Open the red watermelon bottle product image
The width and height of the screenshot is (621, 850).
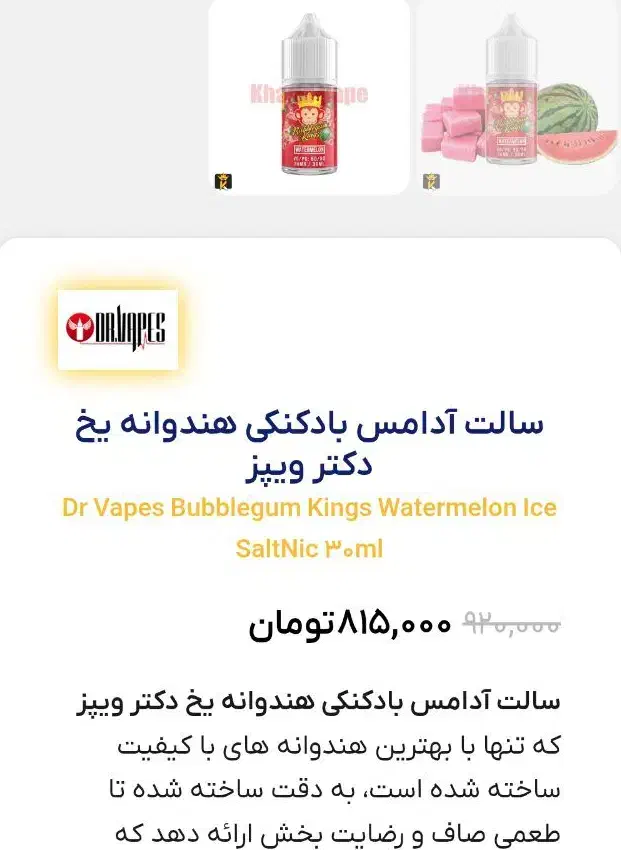[309, 97]
